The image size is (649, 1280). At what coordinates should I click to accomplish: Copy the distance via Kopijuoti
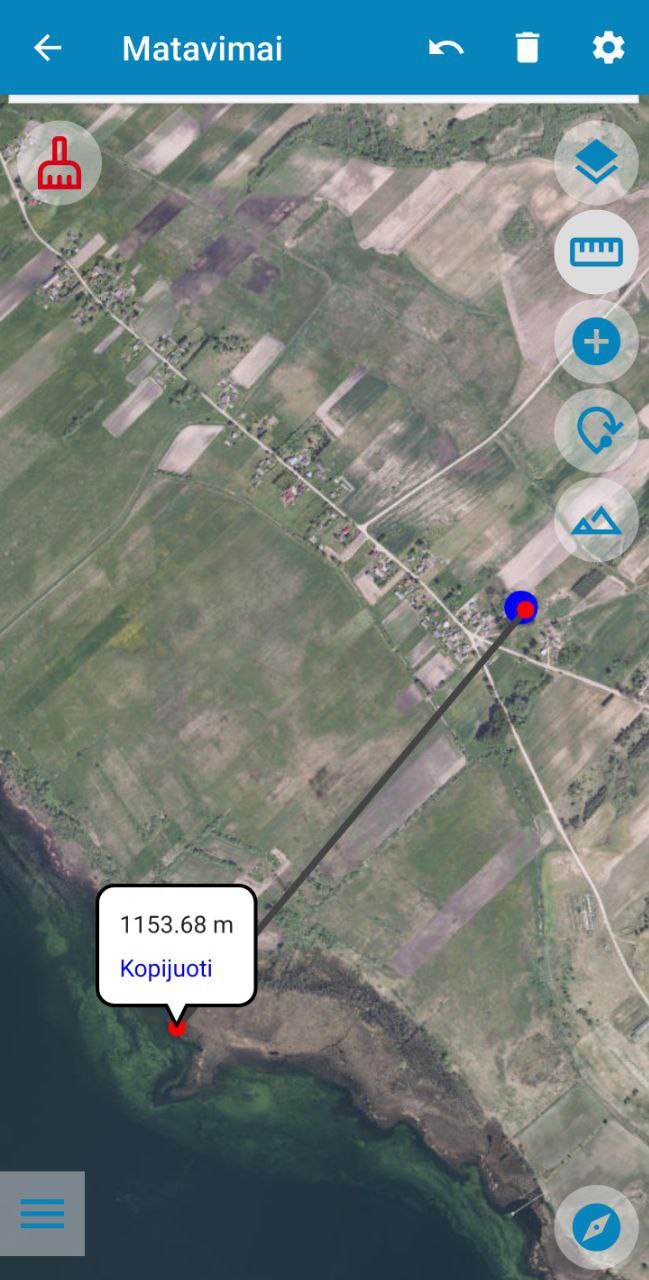(166, 968)
